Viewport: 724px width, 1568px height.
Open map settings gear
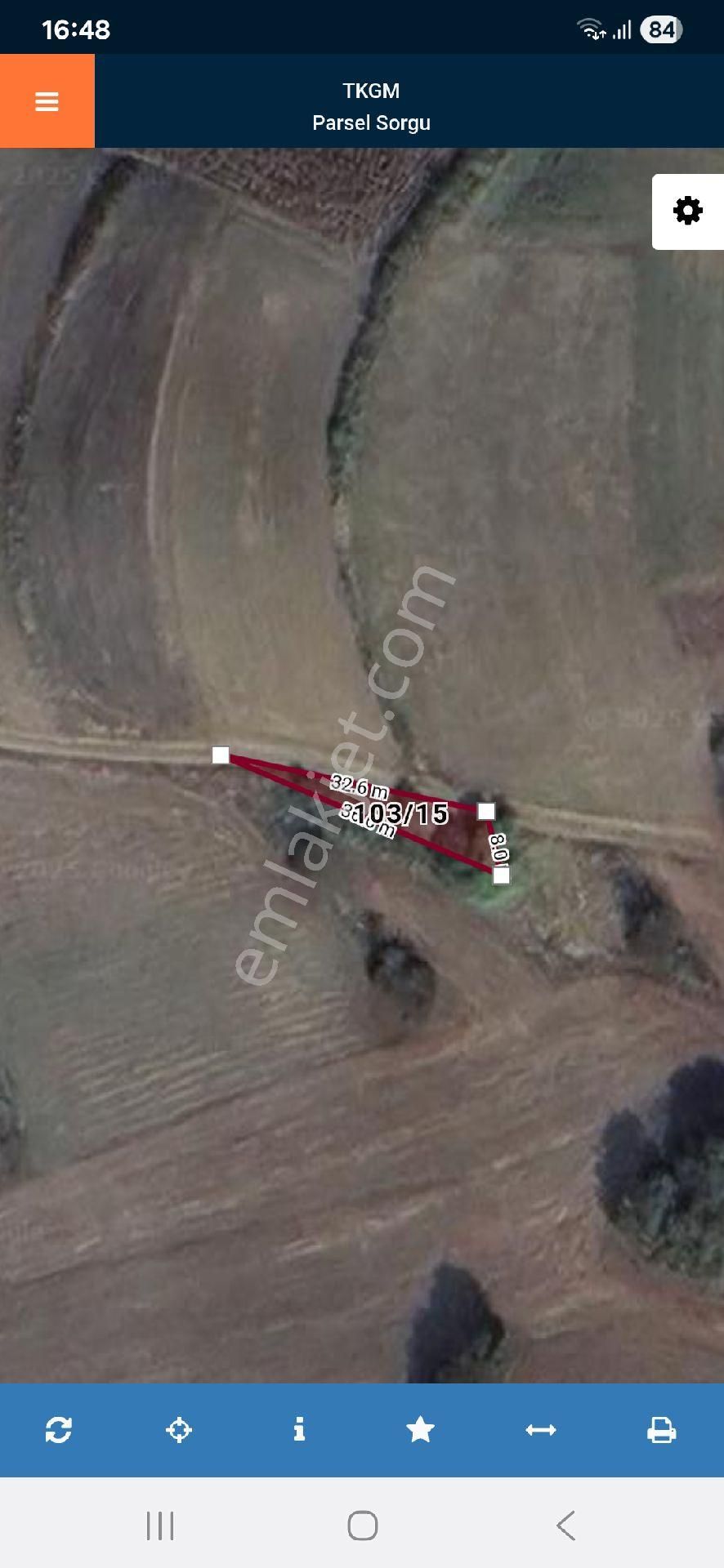687,211
